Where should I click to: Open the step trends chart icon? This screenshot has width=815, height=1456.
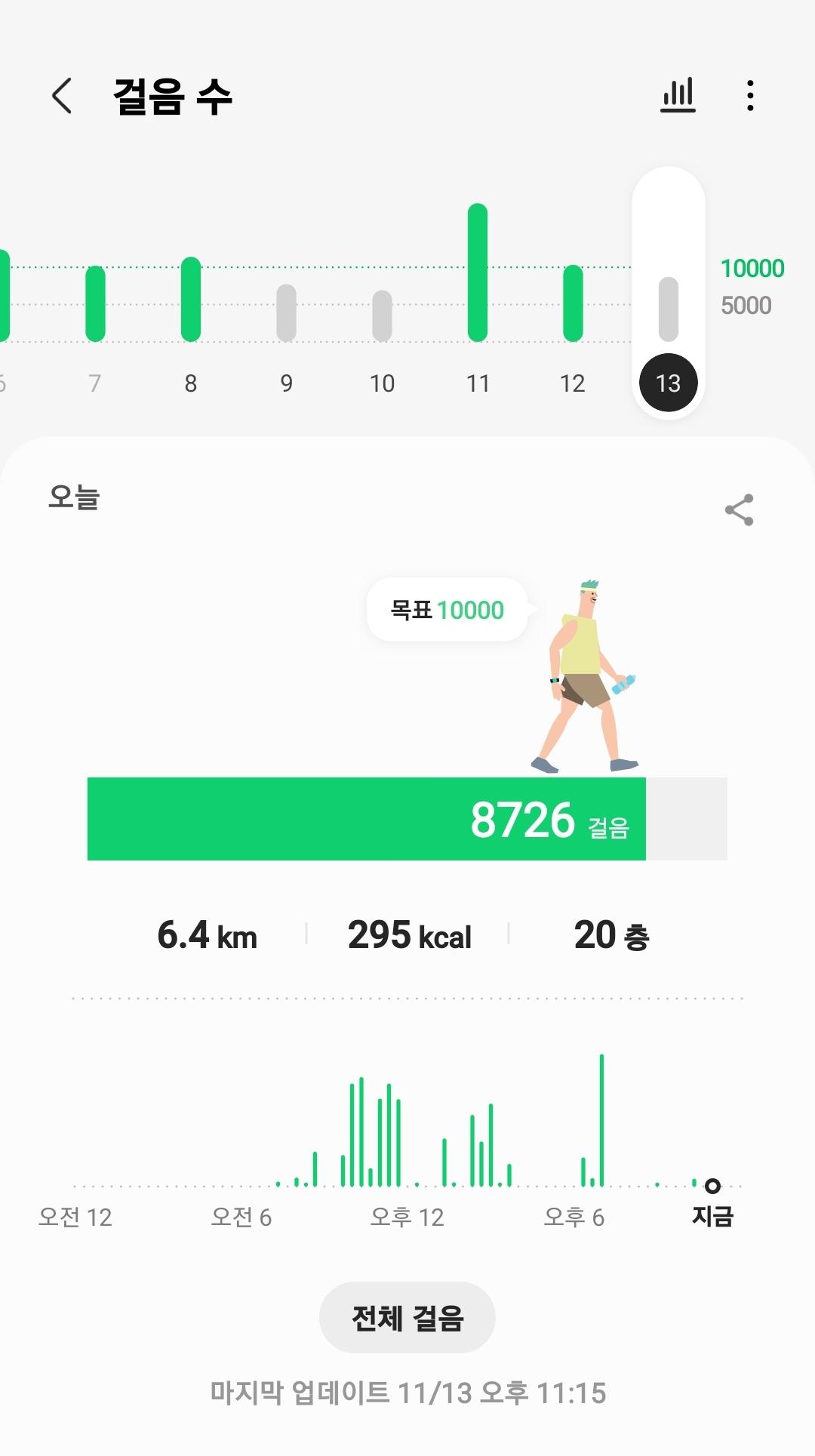point(678,96)
